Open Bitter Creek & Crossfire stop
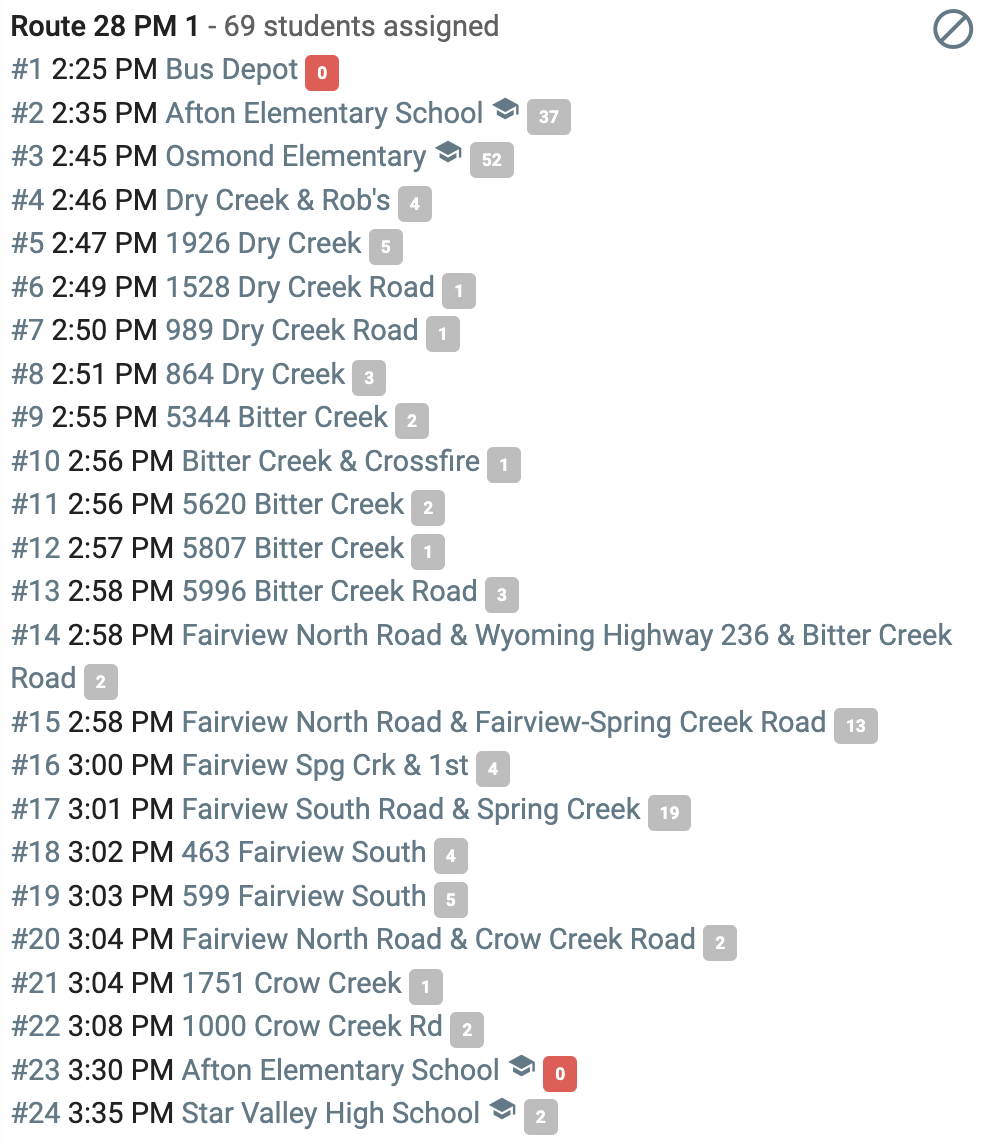This screenshot has width=984, height=1146. [330, 461]
